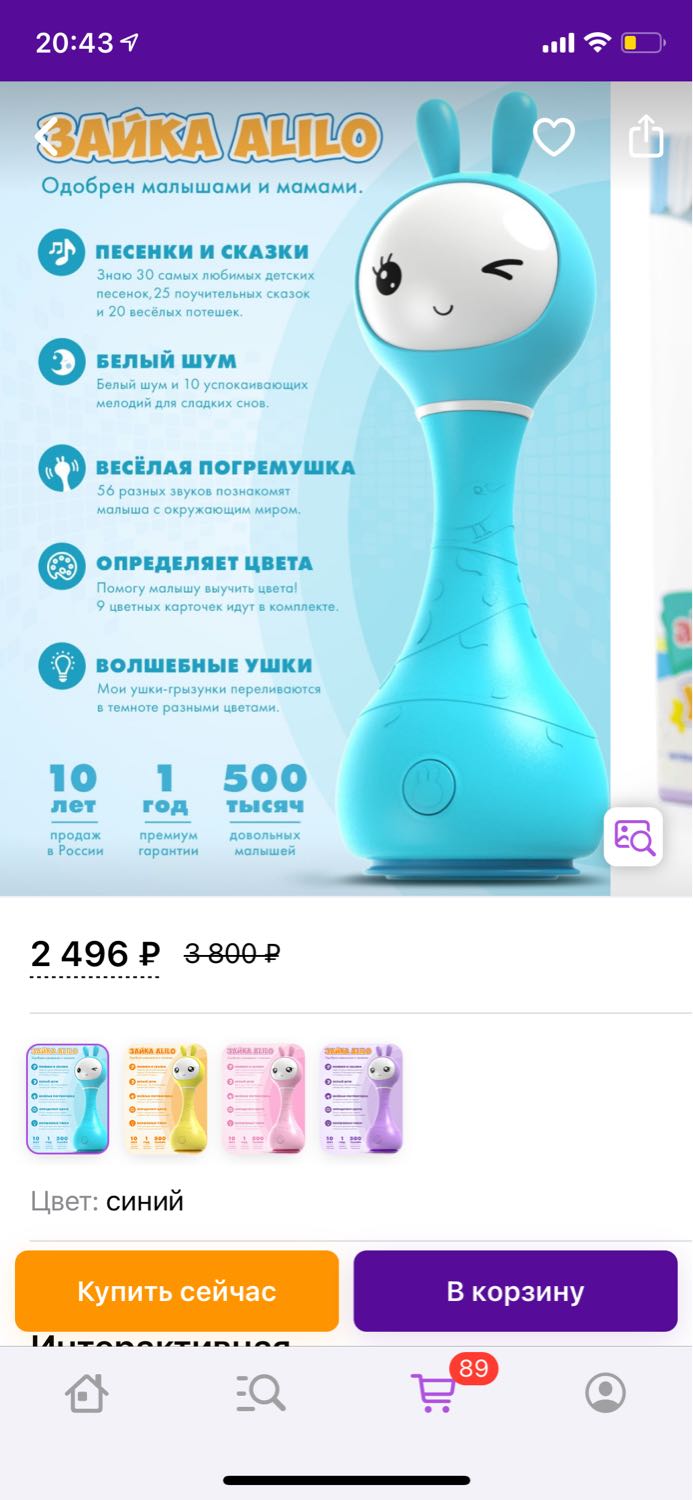Select the yellow color variant
The width and height of the screenshot is (693, 1500).
tap(165, 1099)
